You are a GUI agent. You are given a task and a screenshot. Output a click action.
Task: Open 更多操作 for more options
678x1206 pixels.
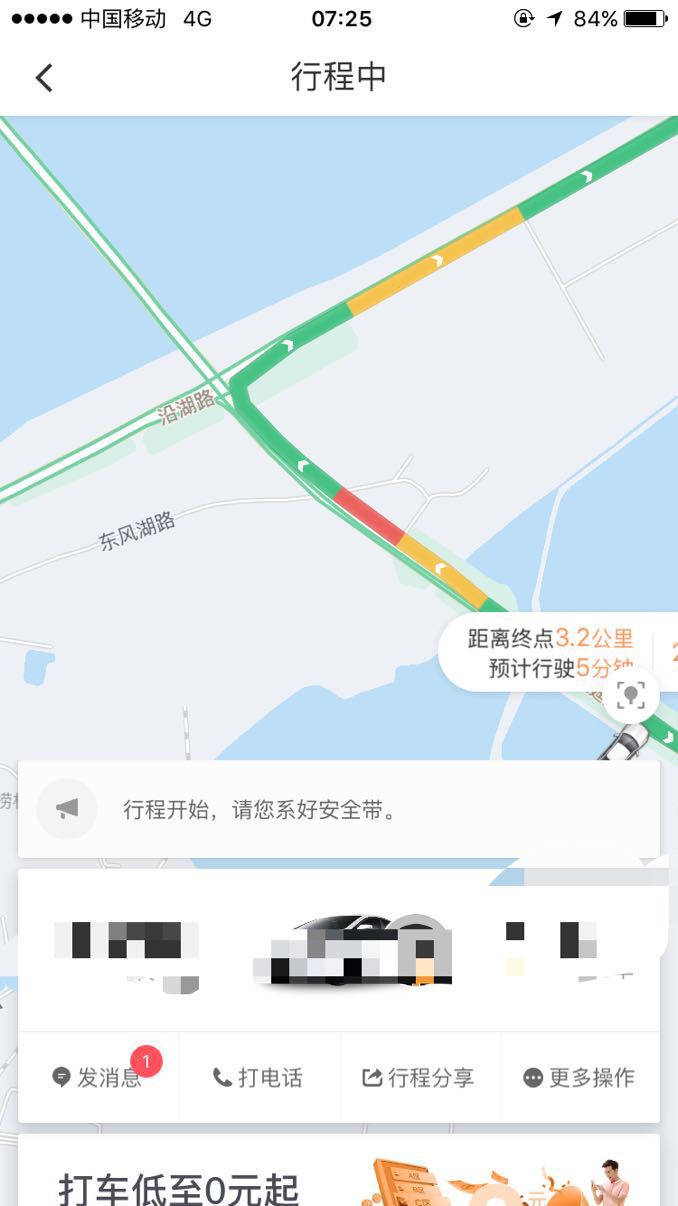[579, 1078]
